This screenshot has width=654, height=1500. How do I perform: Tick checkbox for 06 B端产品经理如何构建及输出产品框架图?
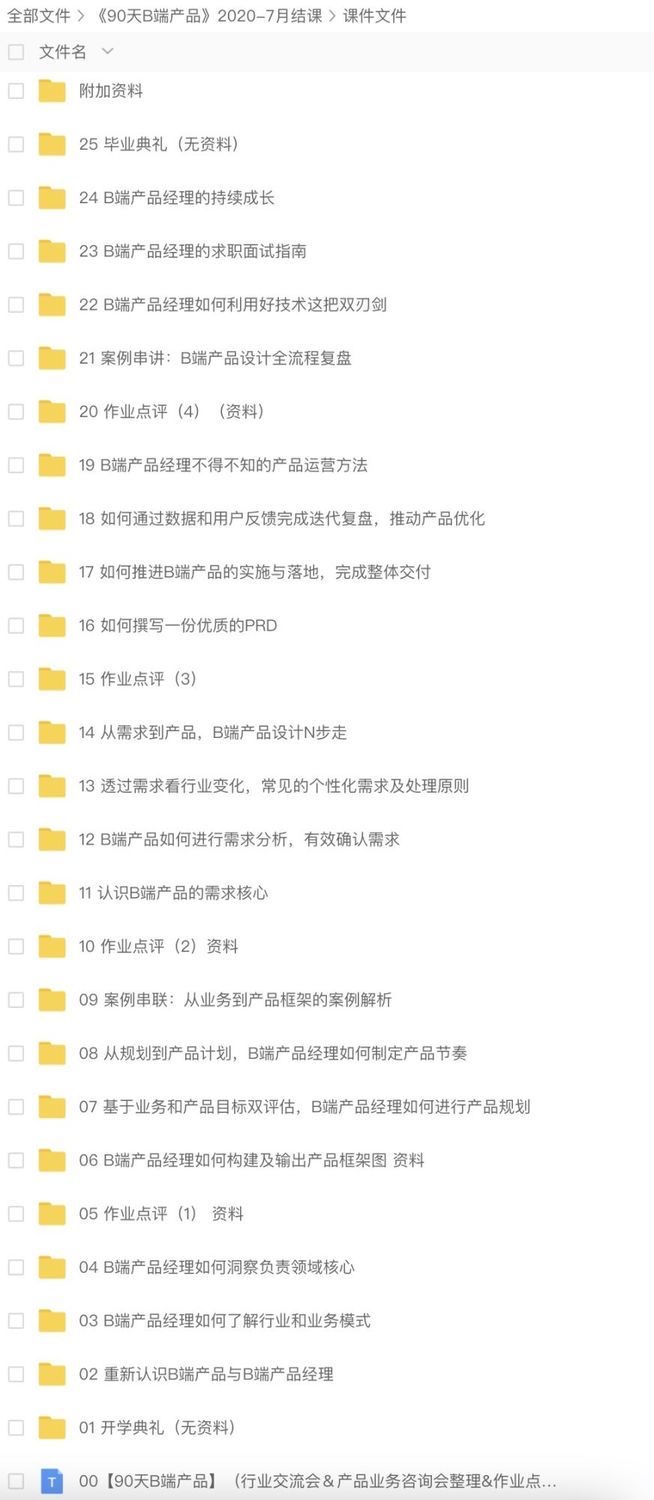pos(16,1161)
